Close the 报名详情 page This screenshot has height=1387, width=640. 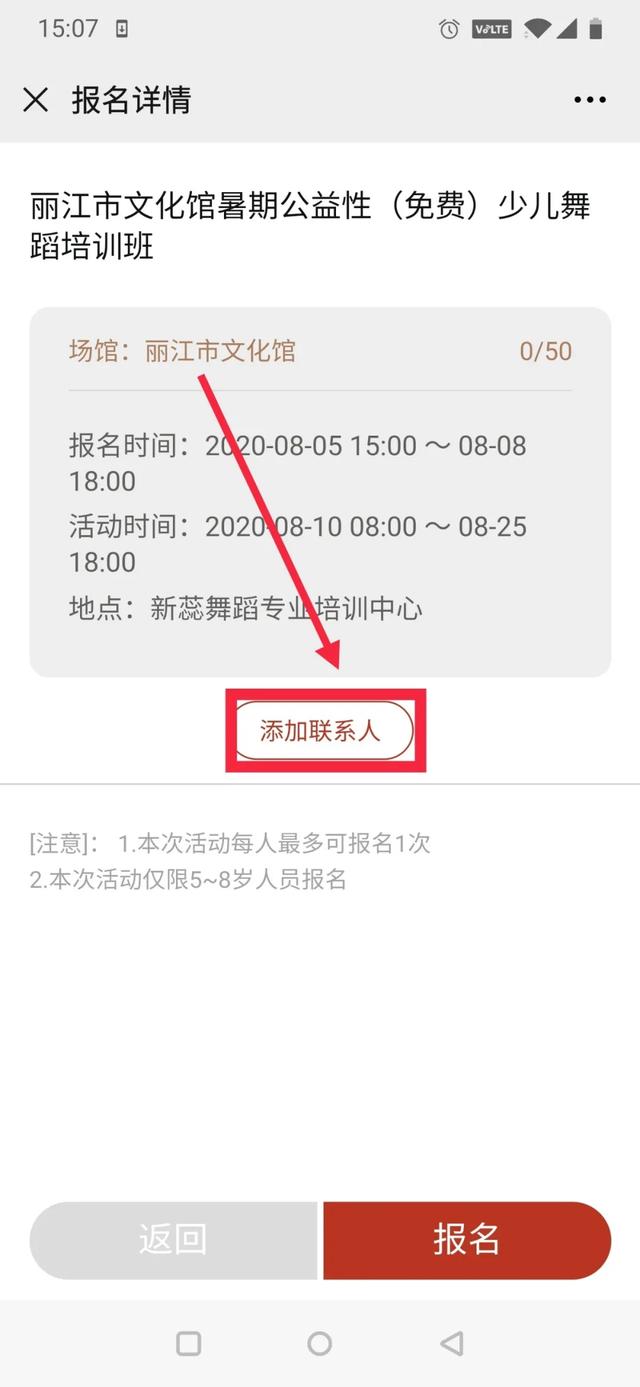(36, 100)
